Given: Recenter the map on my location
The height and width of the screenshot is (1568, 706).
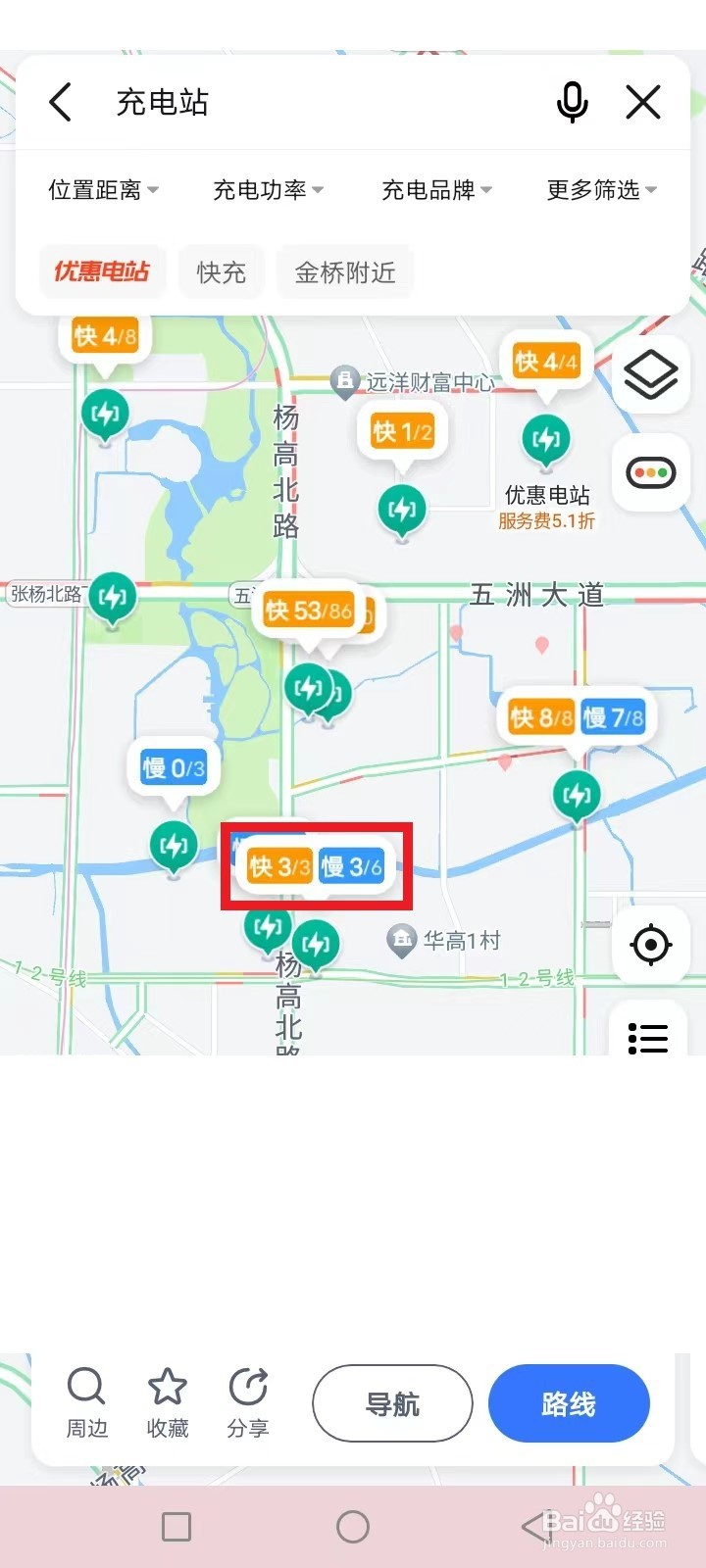Looking at the screenshot, I should pos(651,945).
